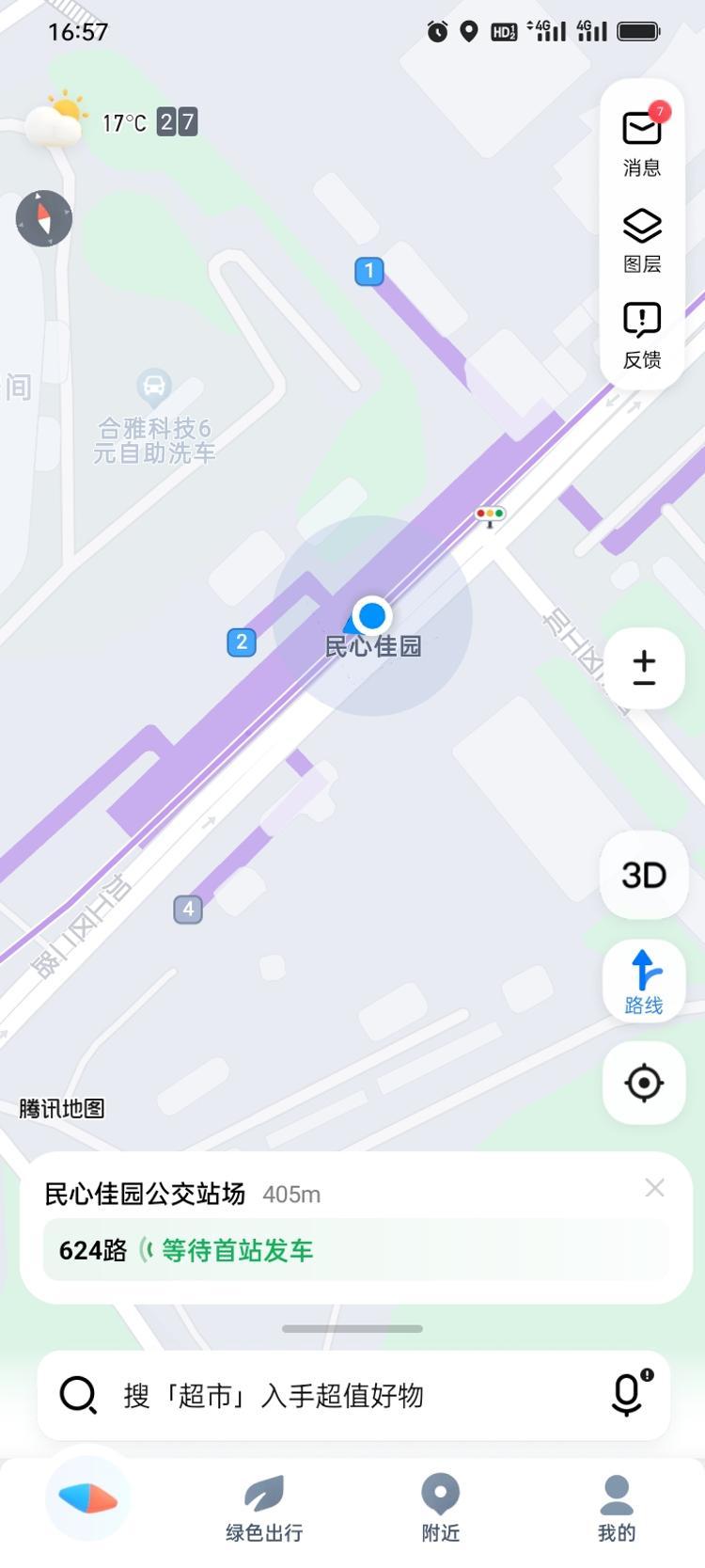Select subway exit 2 marker
The width and height of the screenshot is (705, 1568).
242,642
